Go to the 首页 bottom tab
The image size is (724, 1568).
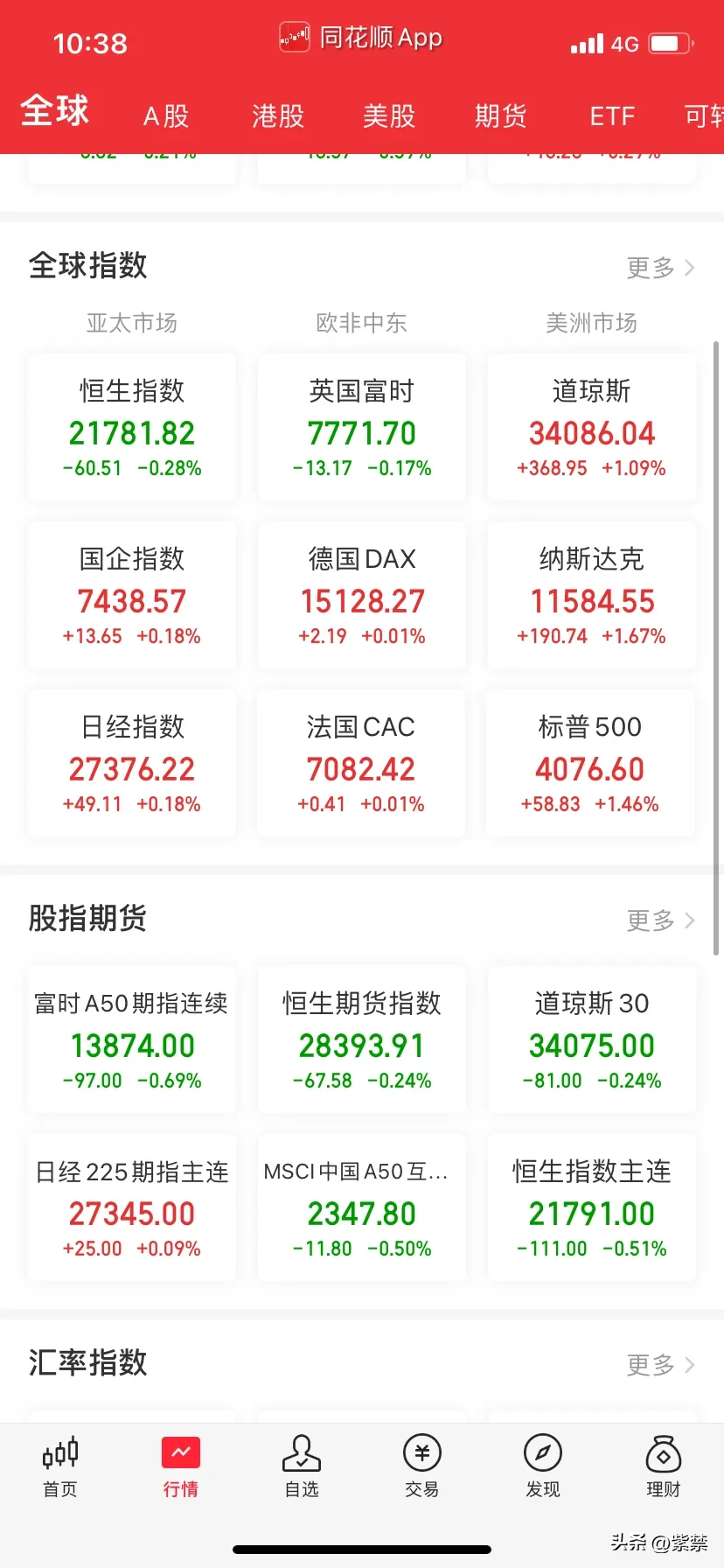[60, 1467]
